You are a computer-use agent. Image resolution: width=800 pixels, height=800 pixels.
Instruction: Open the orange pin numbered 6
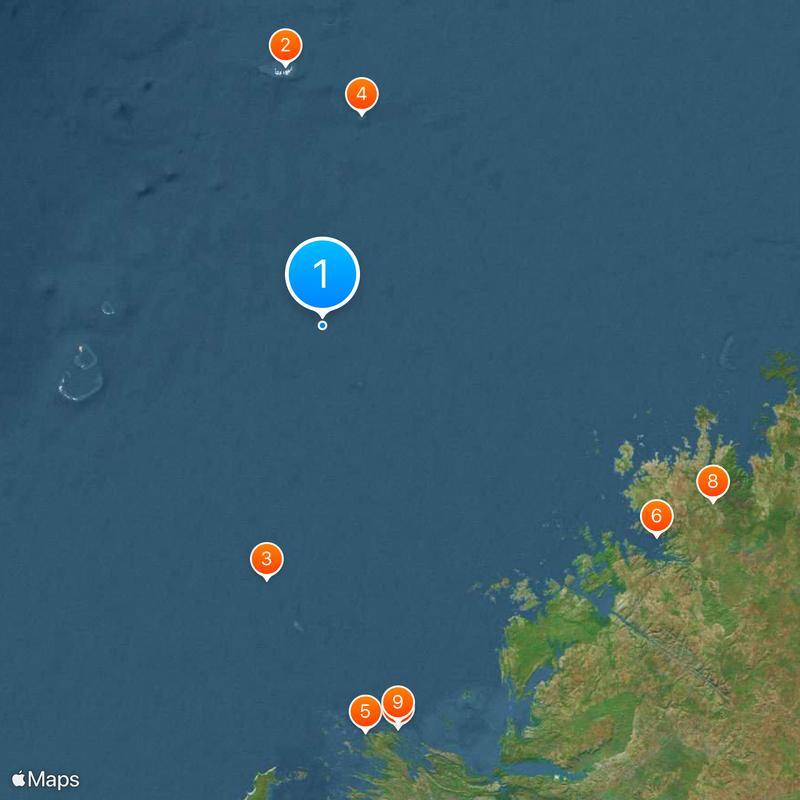[x=656, y=516]
